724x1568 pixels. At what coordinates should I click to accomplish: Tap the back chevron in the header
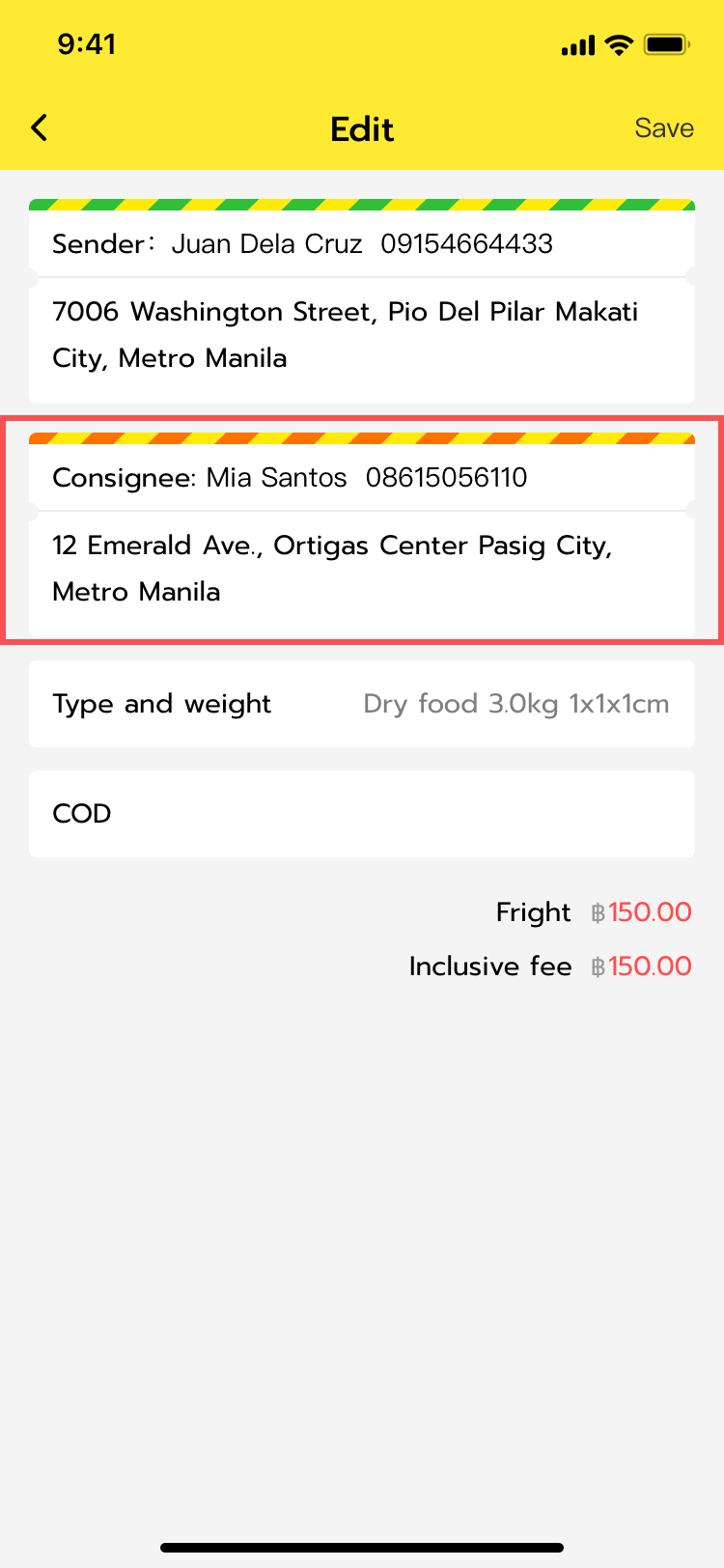39,126
